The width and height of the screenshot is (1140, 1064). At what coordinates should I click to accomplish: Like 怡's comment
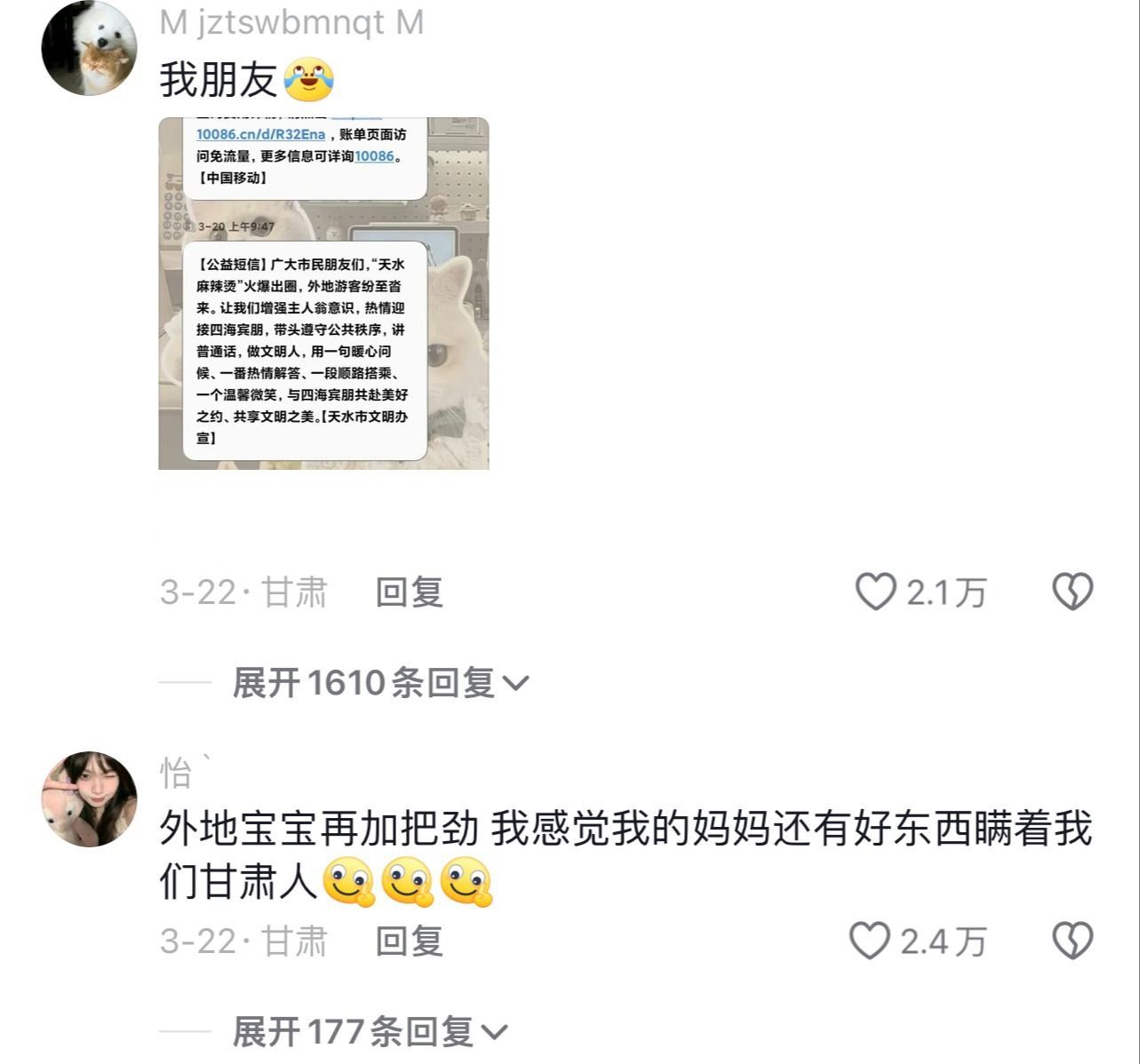[x=870, y=941]
